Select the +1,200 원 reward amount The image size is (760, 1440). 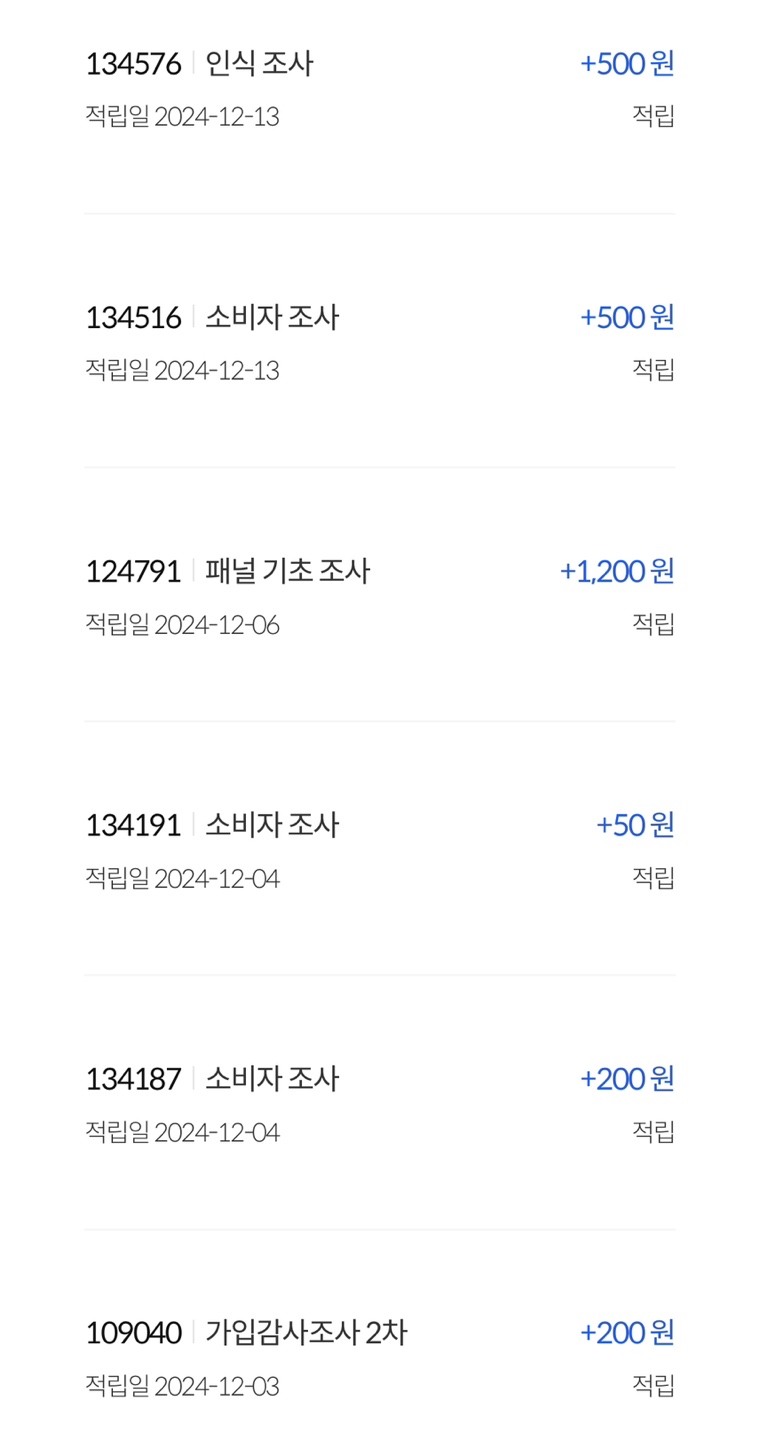click(616, 571)
